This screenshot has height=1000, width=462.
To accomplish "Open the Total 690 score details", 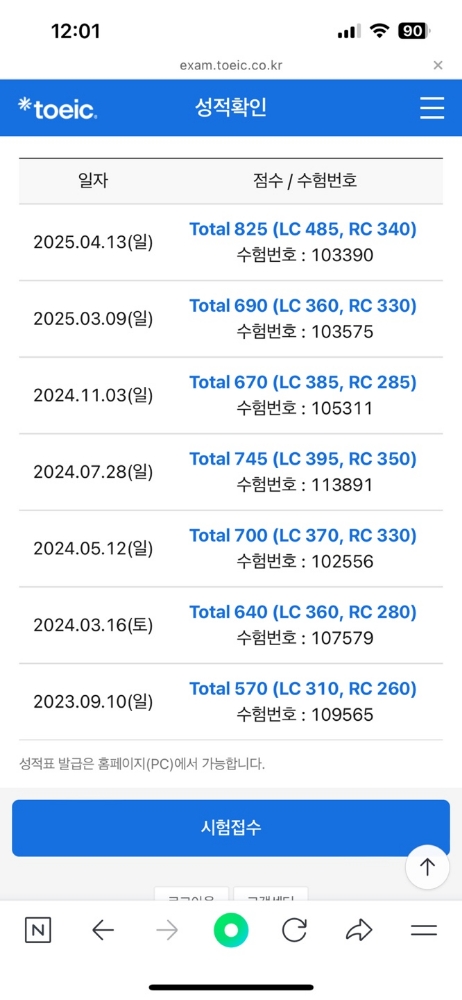I will click(302, 305).
